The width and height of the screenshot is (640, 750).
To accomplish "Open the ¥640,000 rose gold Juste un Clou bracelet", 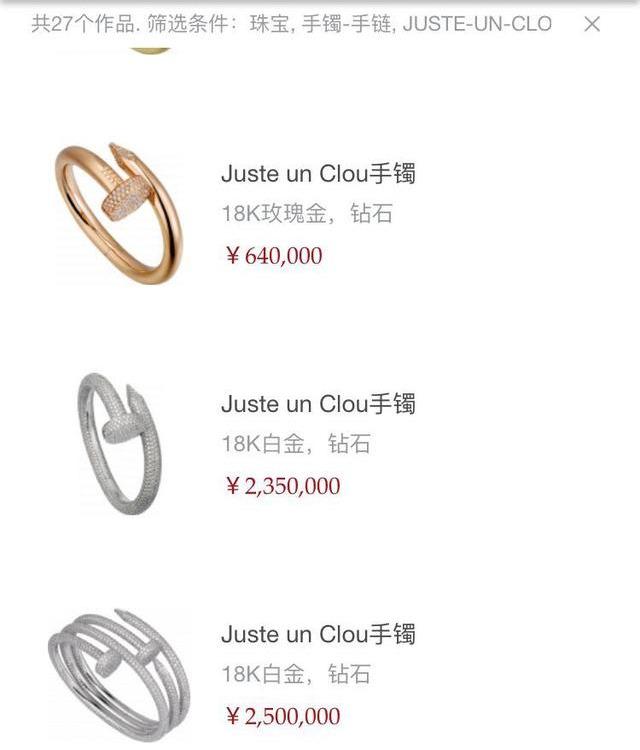I will [x=318, y=175].
